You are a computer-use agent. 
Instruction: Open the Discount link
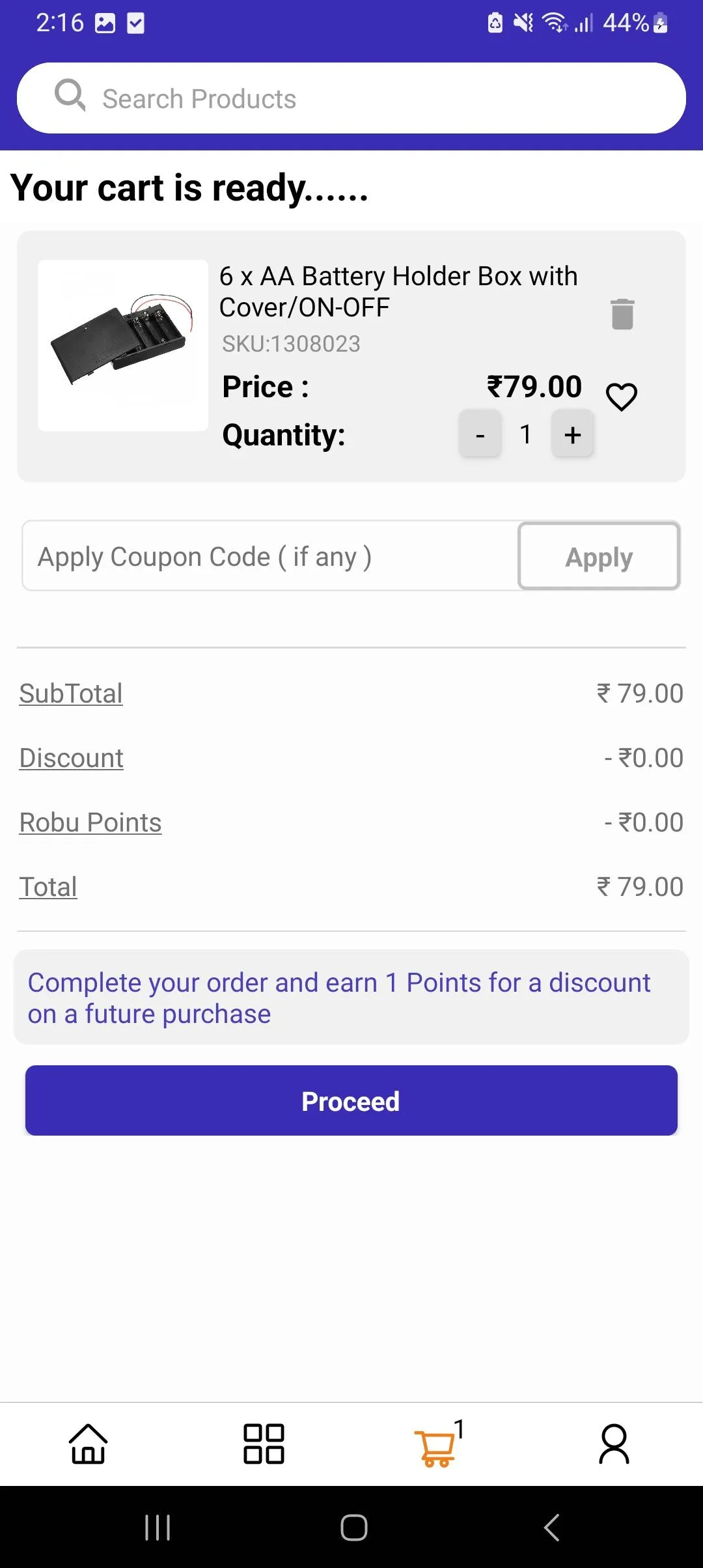click(x=70, y=757)
